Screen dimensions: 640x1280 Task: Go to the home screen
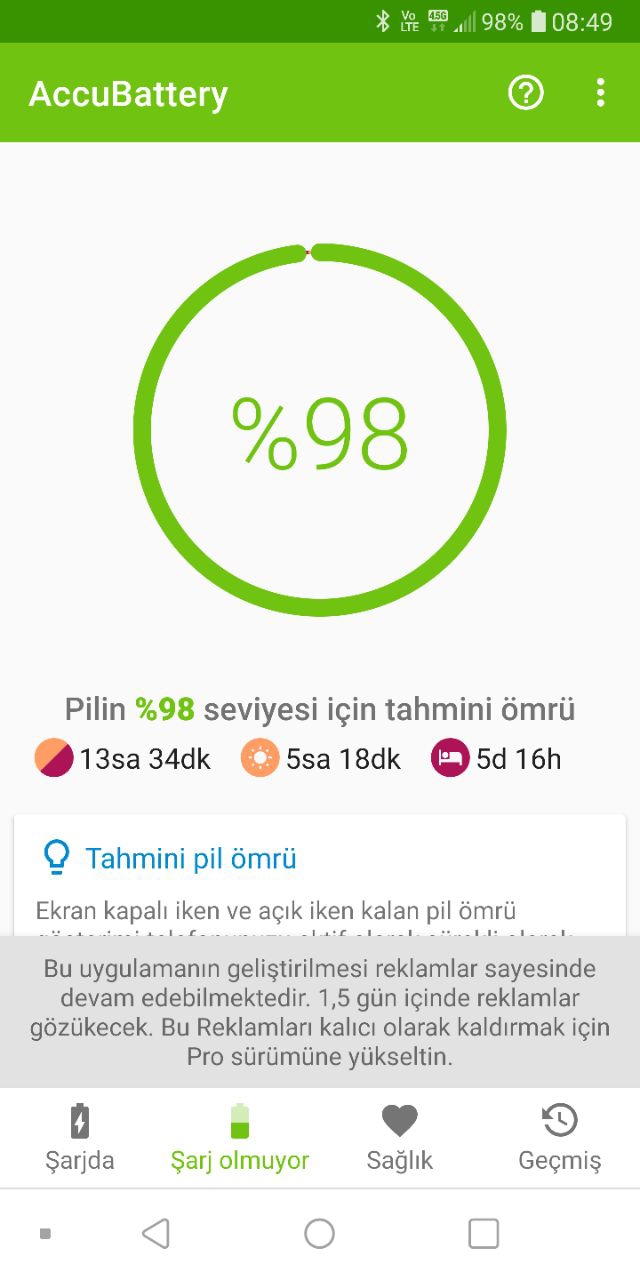(320, 1234)
